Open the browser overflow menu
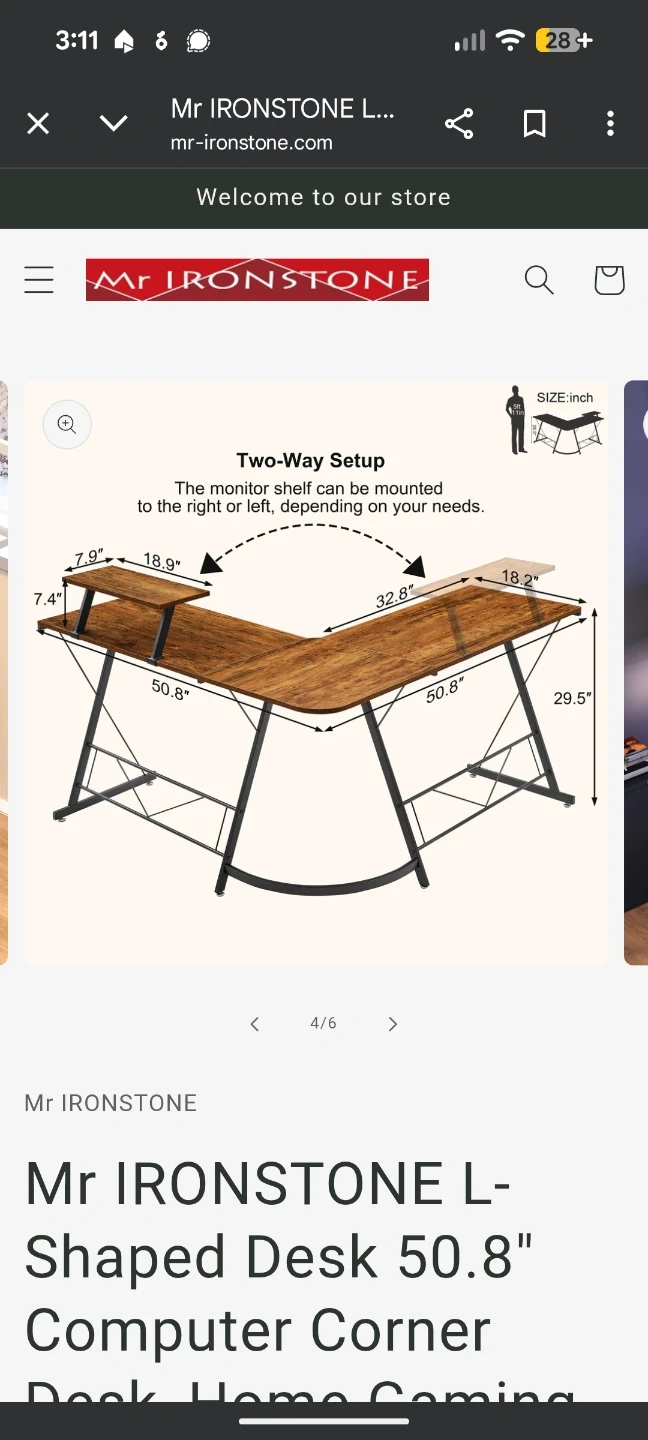This screenshot has height=1440, width=648. tap(610, 124)
